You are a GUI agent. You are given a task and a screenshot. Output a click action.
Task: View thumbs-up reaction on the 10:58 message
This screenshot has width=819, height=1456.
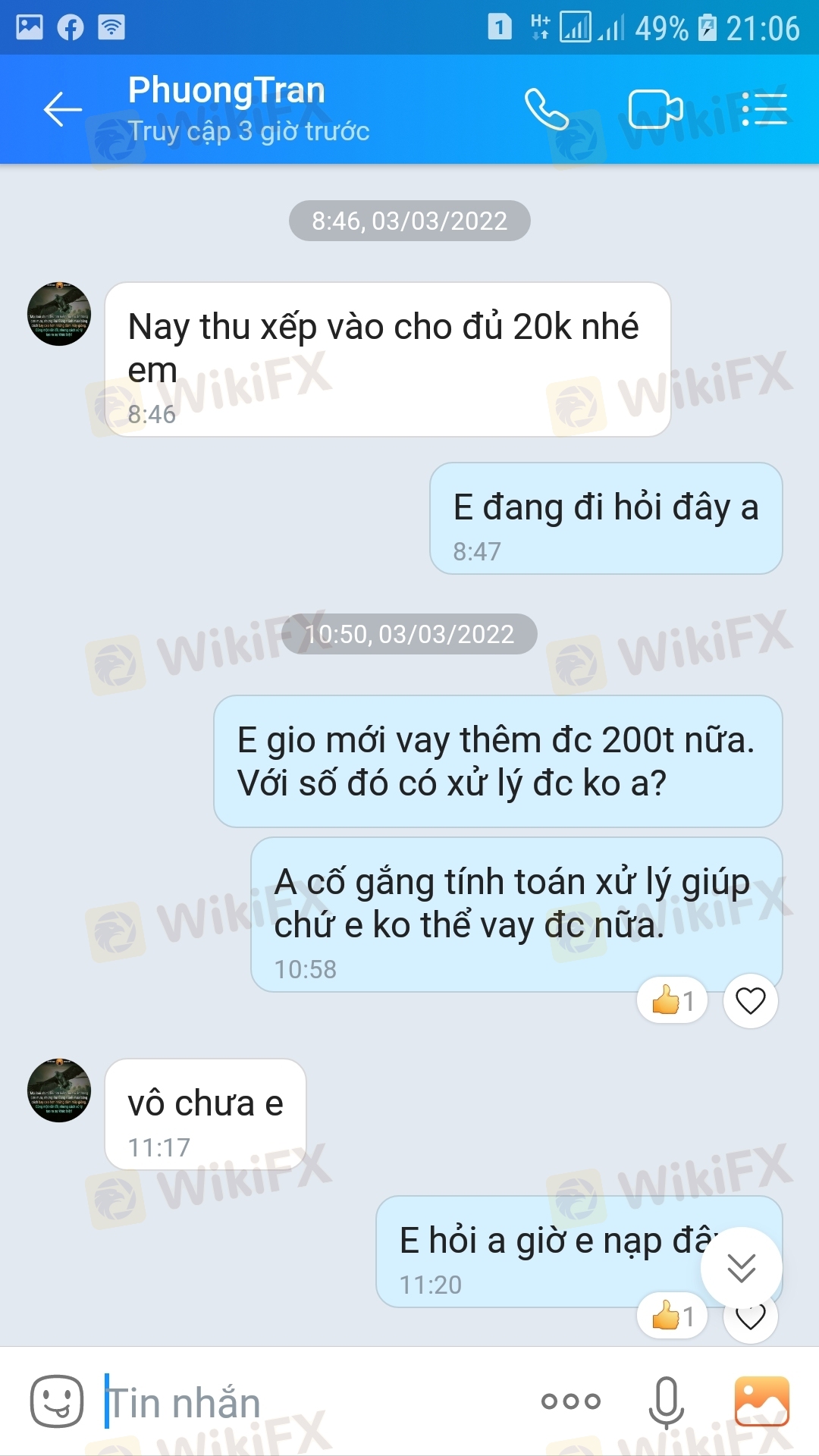coord(673,1001)
